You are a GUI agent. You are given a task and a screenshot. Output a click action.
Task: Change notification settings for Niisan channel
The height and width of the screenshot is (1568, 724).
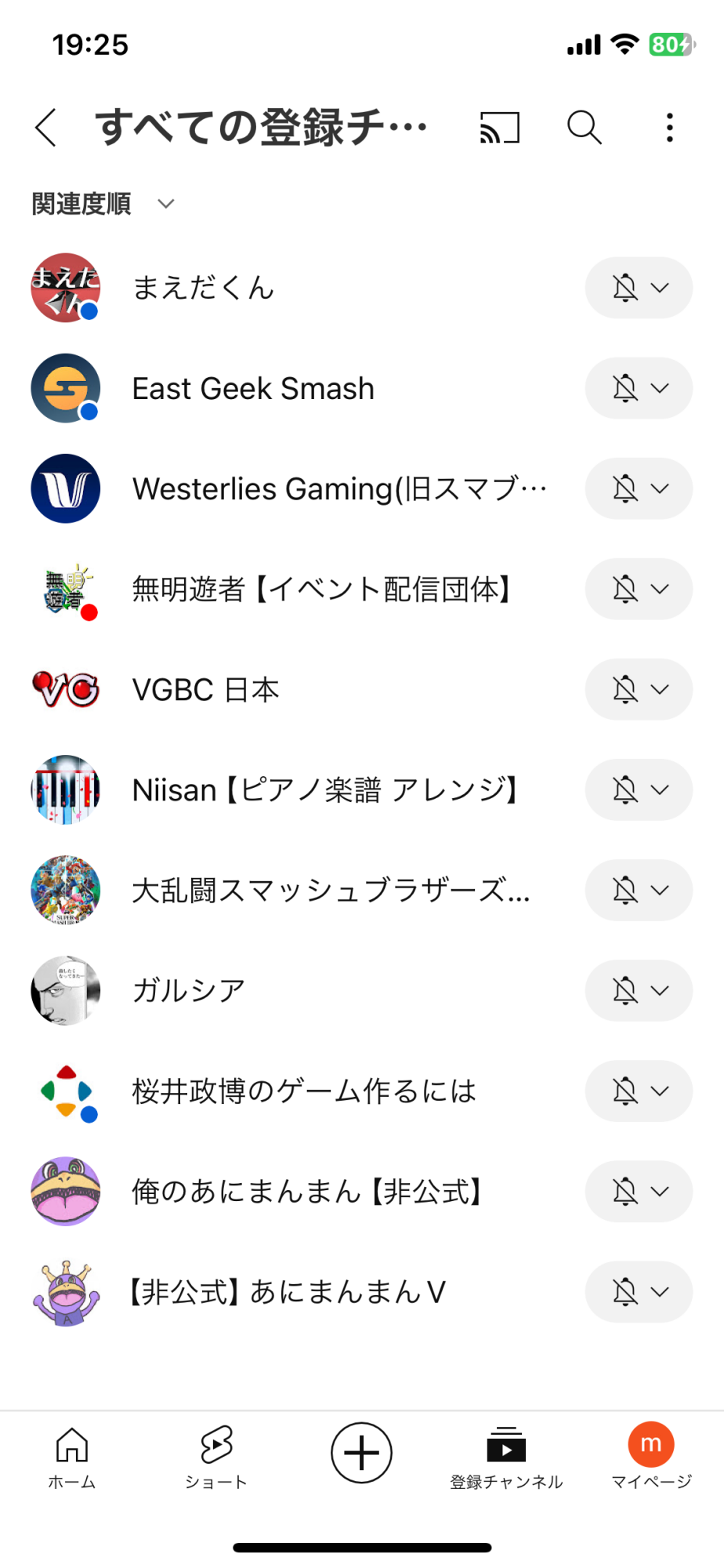638,789
